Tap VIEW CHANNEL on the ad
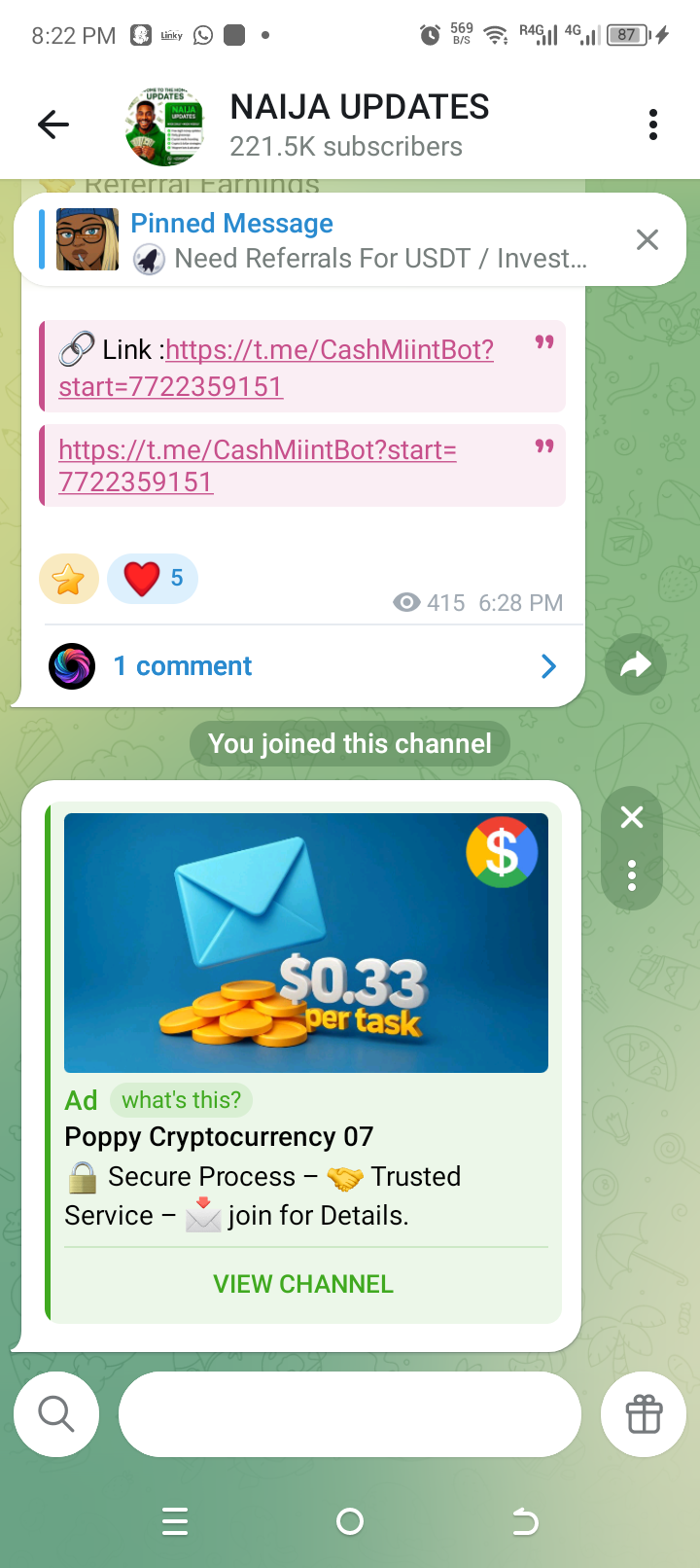This screenshot has height=1568, width=700. click(x=303, y=1284)
